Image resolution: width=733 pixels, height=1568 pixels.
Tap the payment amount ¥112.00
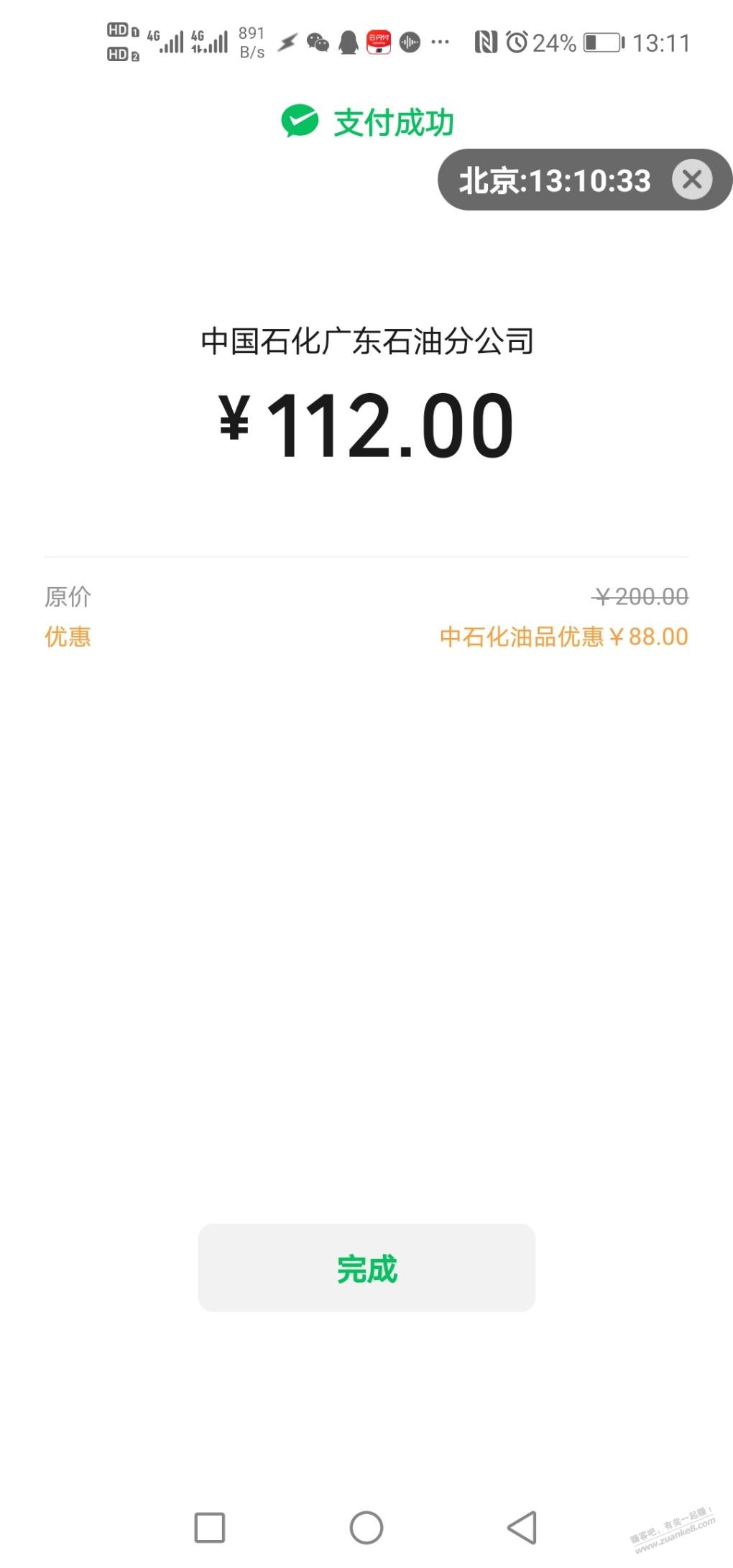[366, 424]
